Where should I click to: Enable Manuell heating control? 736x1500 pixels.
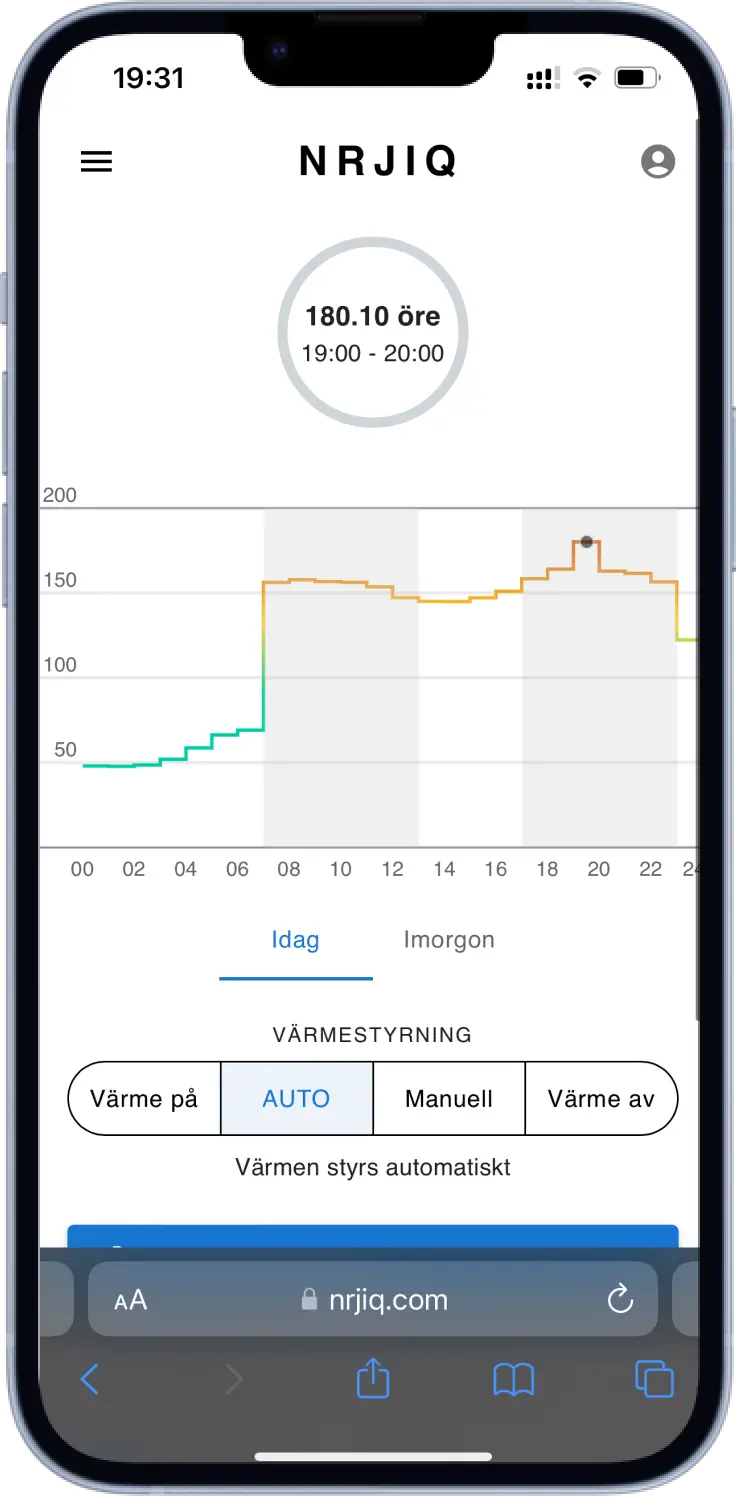coord(449,1098)
